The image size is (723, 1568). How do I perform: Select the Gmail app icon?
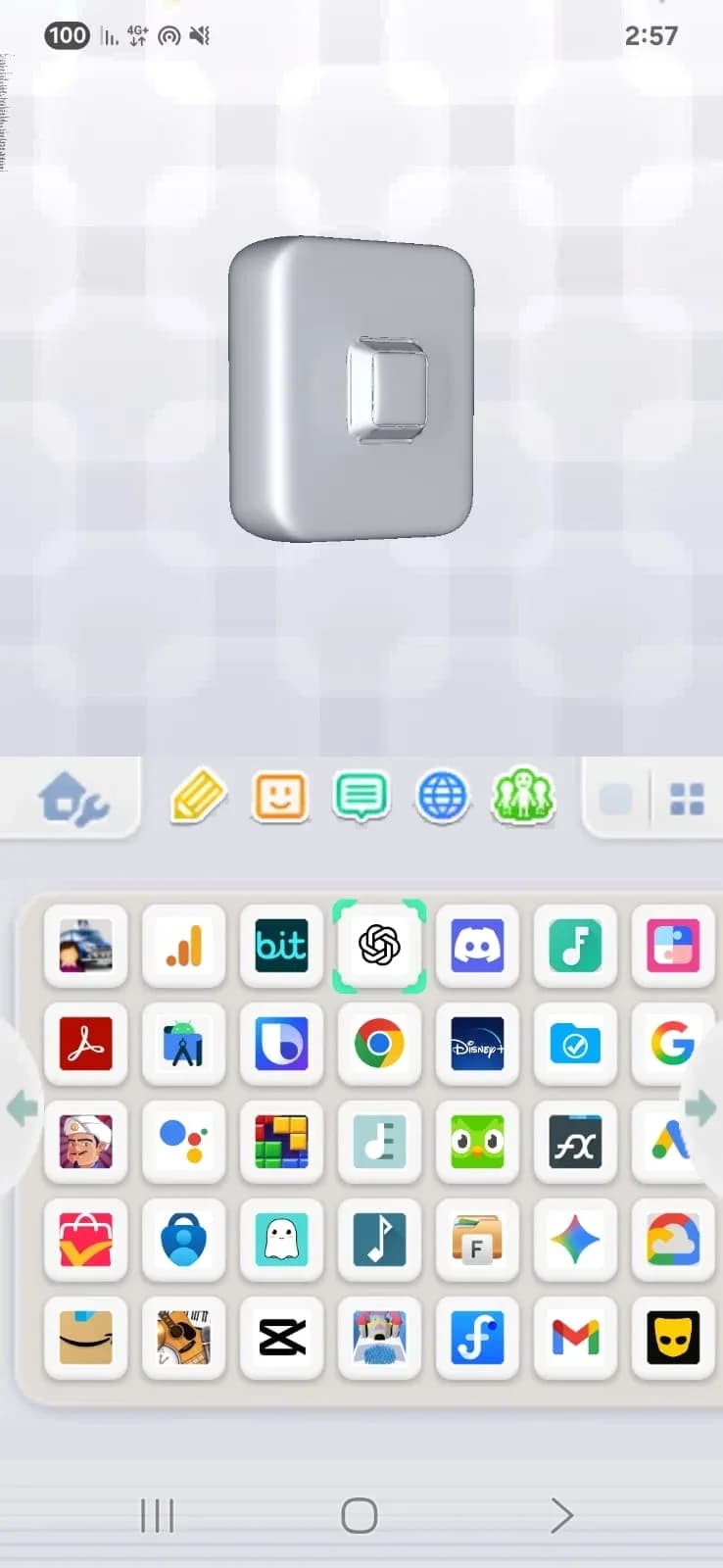point(575,1338)
